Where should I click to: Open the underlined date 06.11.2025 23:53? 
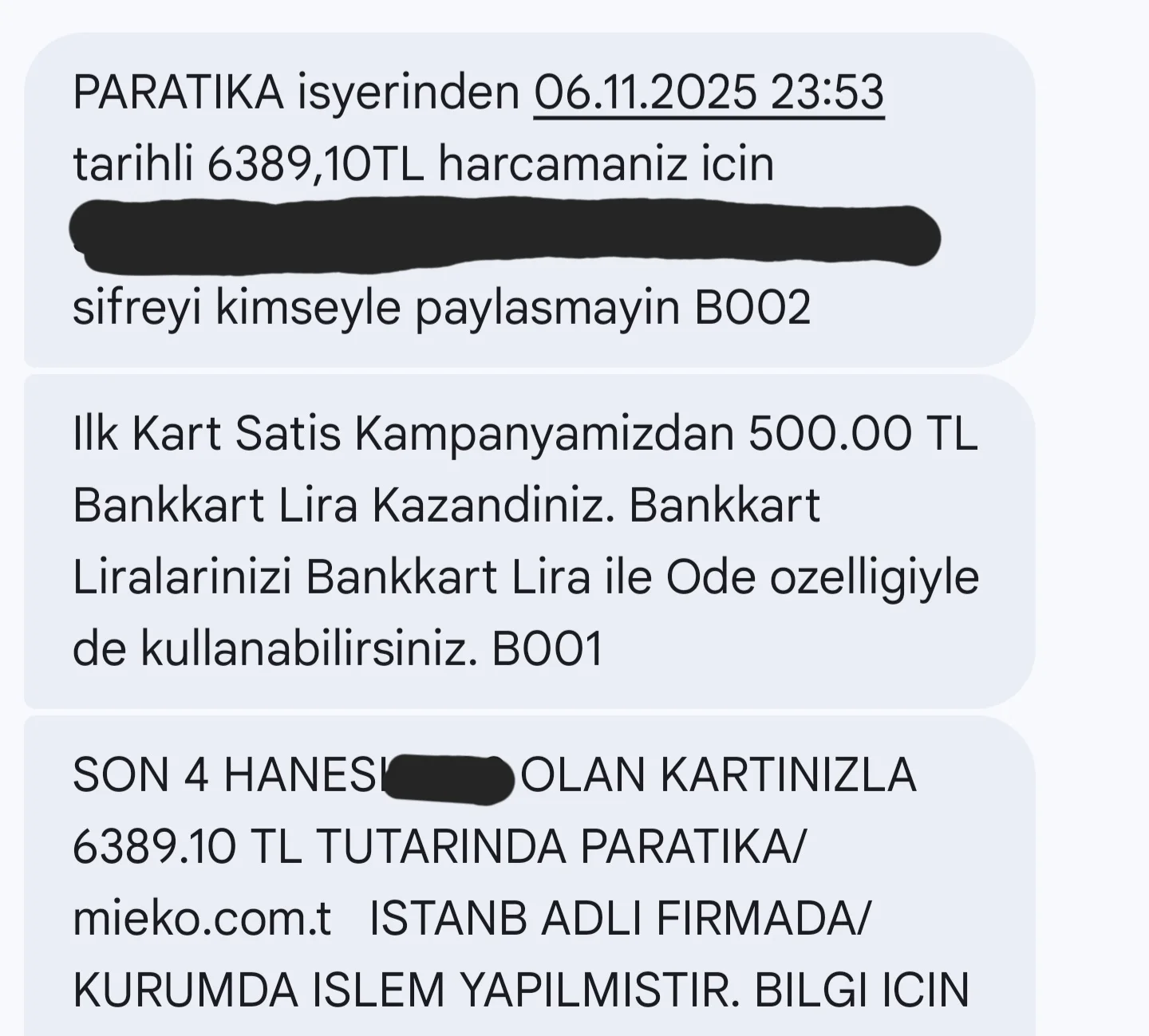point(709,93)
